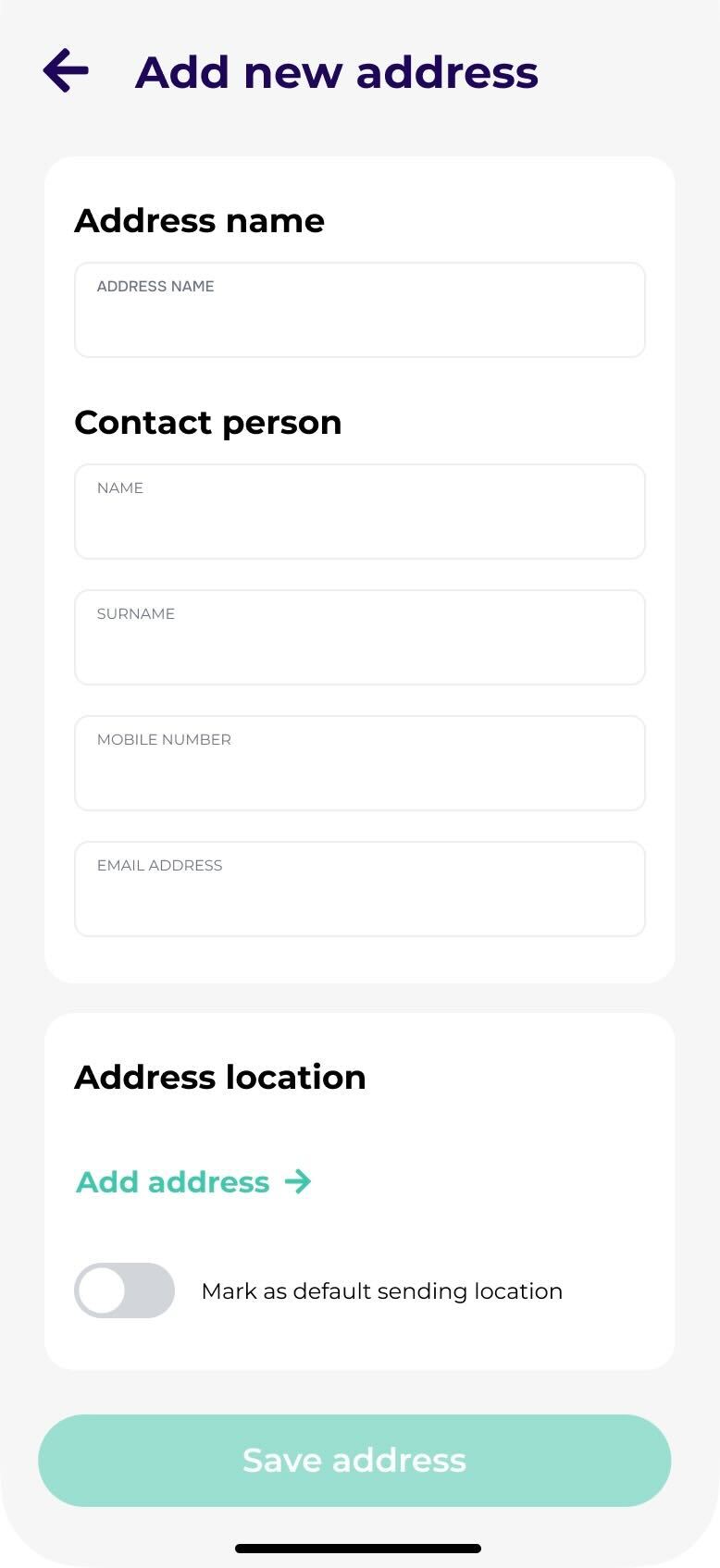Tap the Name input field
Viewport: 720px width, 1568px height.
tap(359, 512)
